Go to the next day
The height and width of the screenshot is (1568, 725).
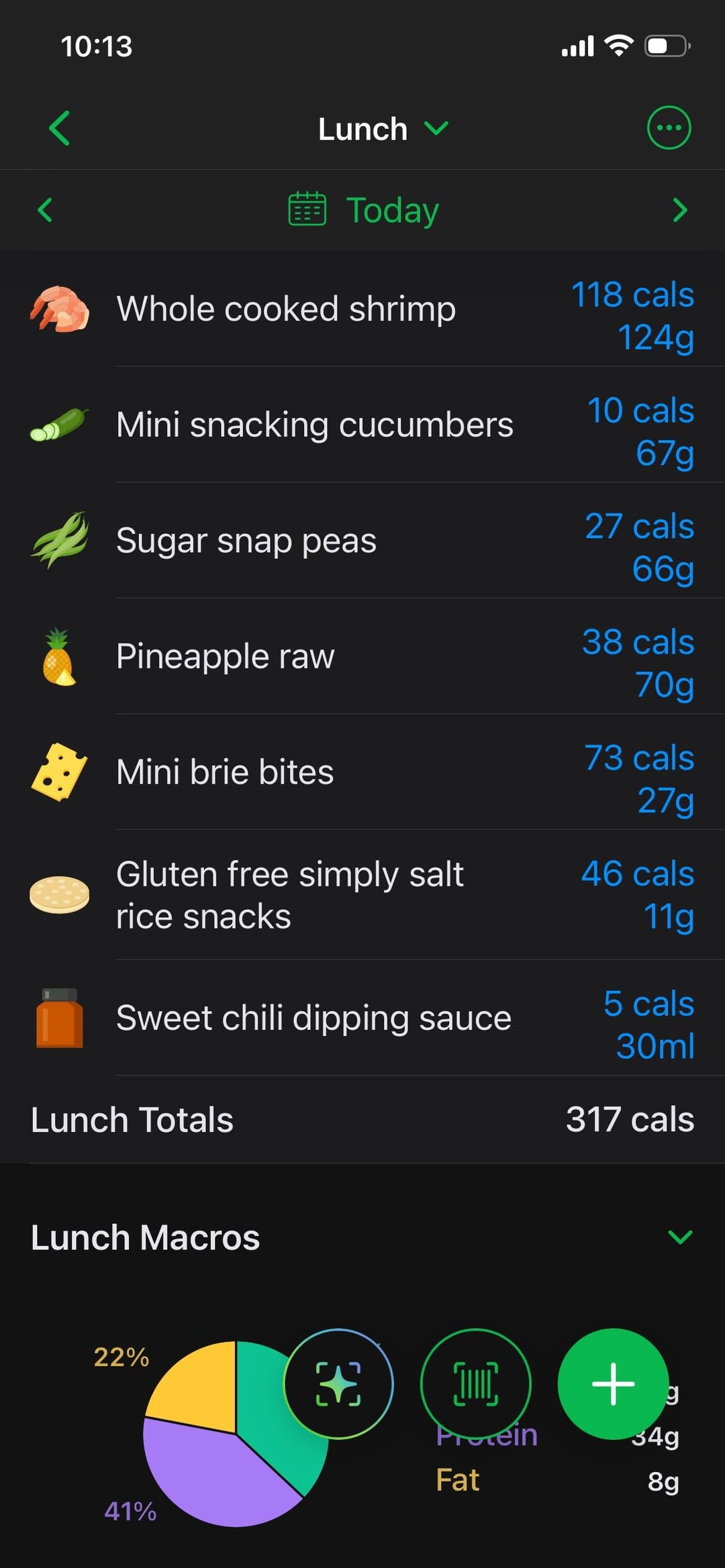(x=679, y=210)
